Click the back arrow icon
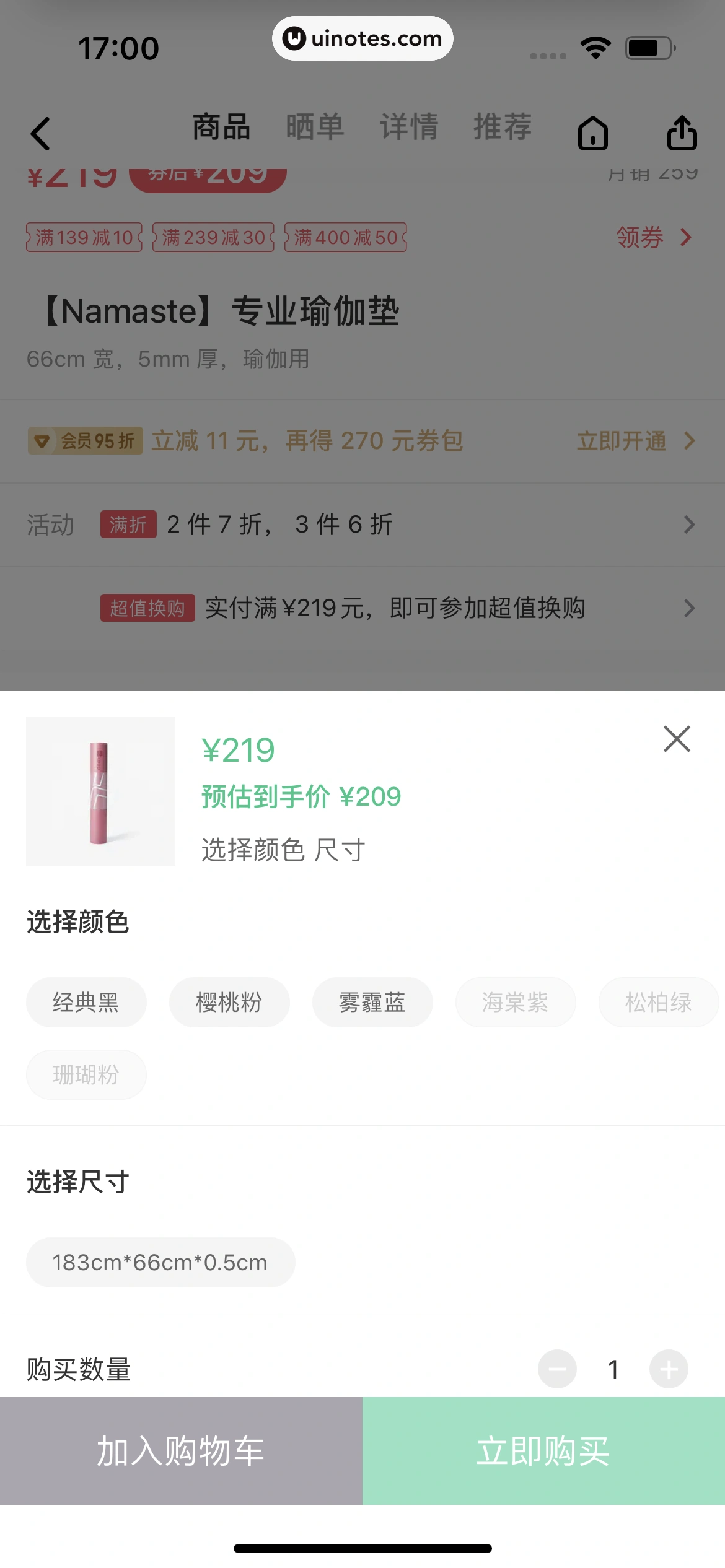 pyautogui.click(x=40, y=134)
